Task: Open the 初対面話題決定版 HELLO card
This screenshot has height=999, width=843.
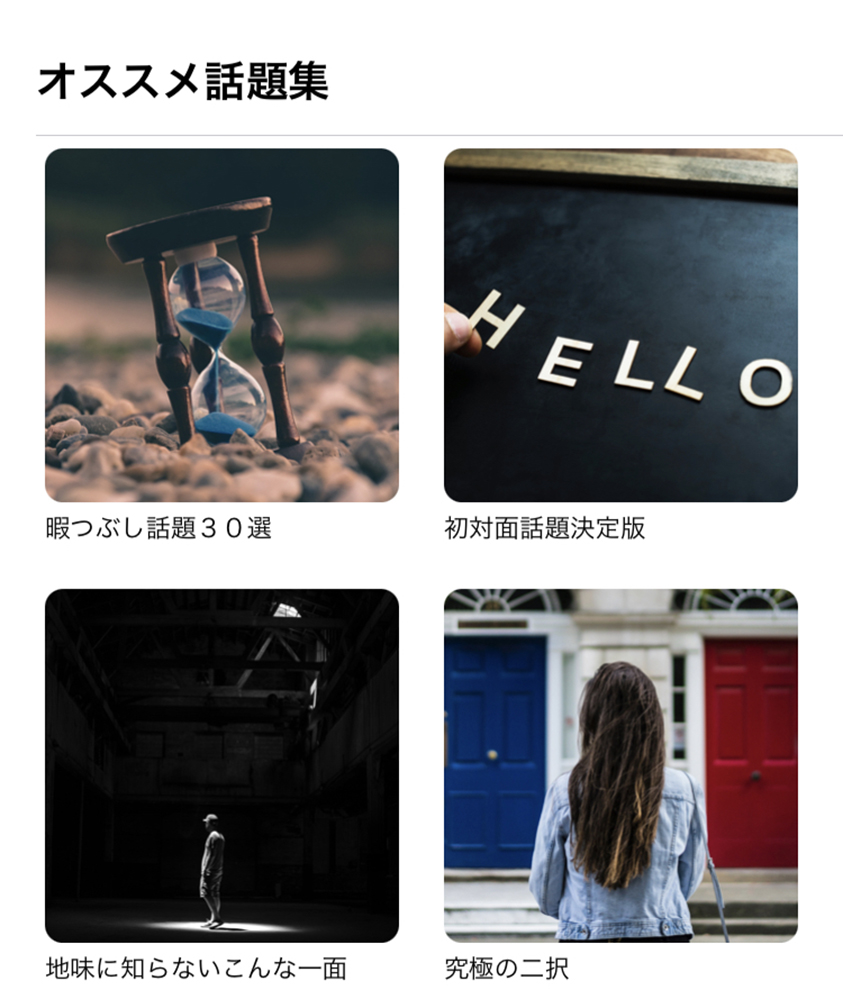Action: (x=620, y=325)
